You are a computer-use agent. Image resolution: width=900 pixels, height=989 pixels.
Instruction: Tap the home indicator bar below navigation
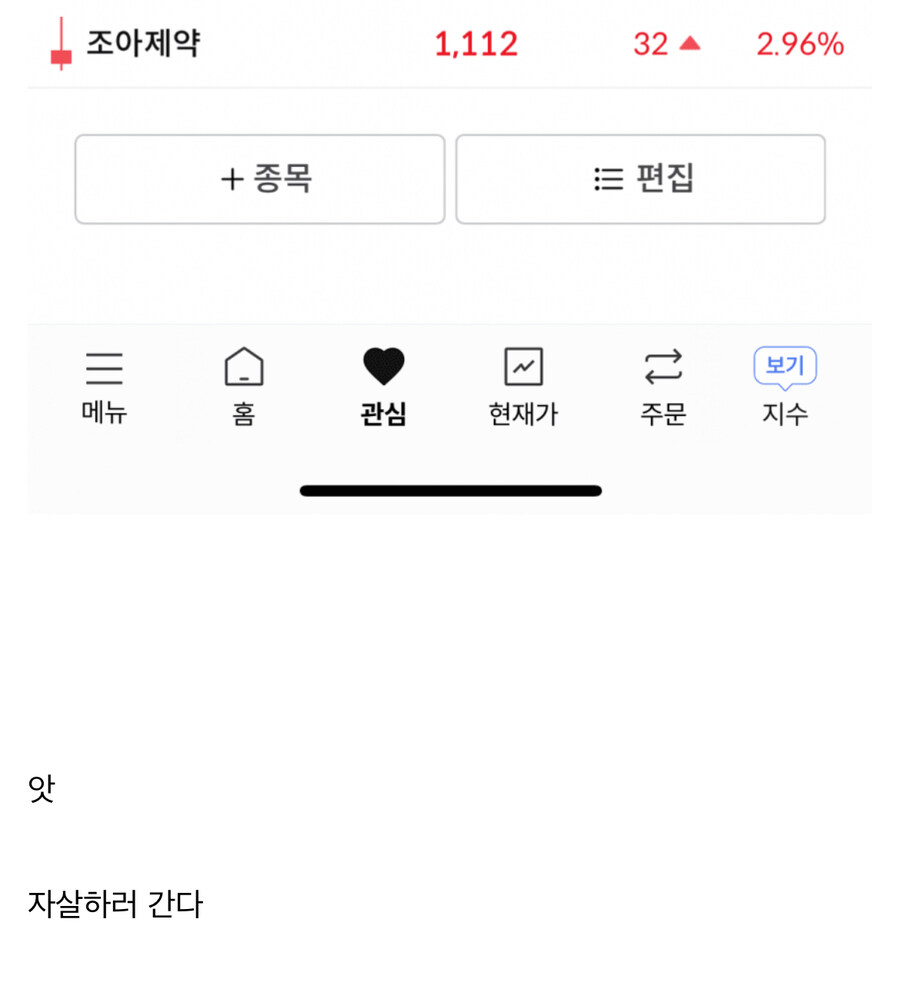450,490
